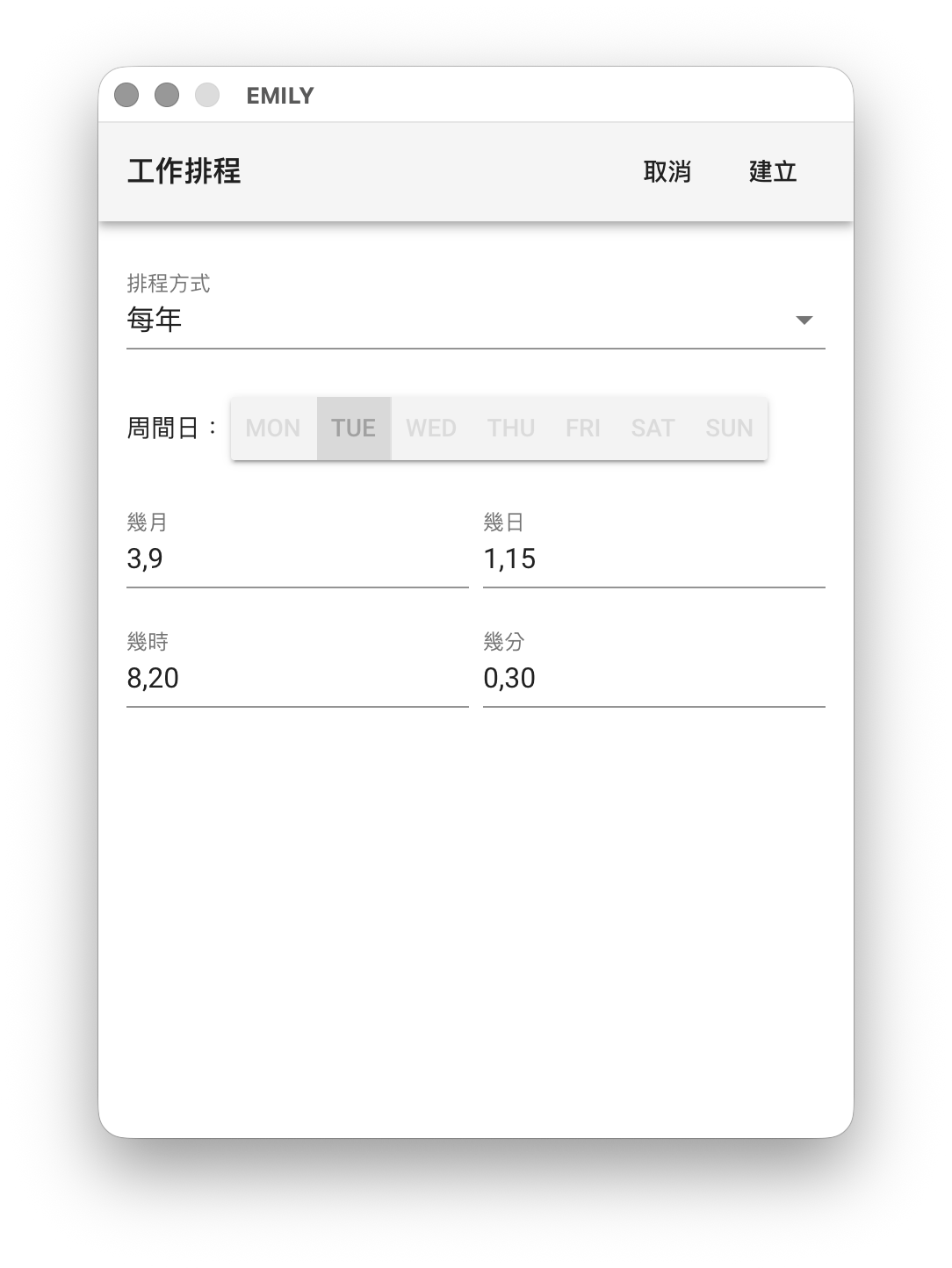The width and height of the screenshot is (952, 1268).
Task: Minimize the EMILY window
Action: (x=167, y=95)
